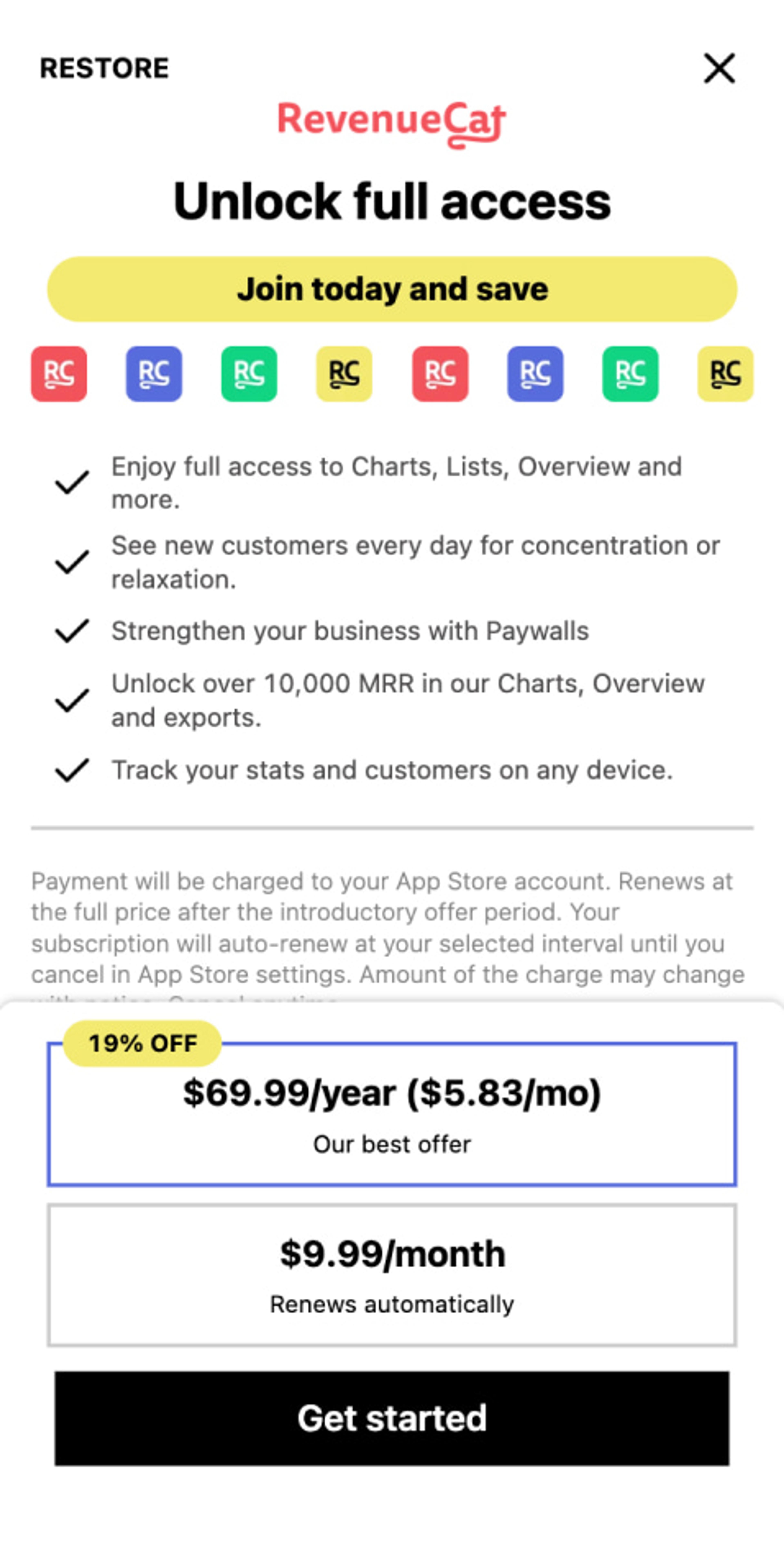Choose the $9.99/month plan
The height and width of the screenshot is (1542, 784).
click(x=392, y=1275)
